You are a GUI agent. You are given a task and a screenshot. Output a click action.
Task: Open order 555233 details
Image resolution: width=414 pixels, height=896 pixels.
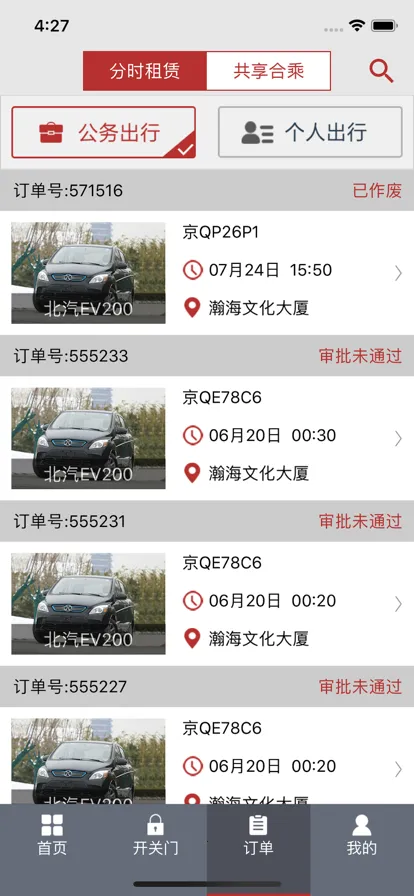(x=207, y=438)
